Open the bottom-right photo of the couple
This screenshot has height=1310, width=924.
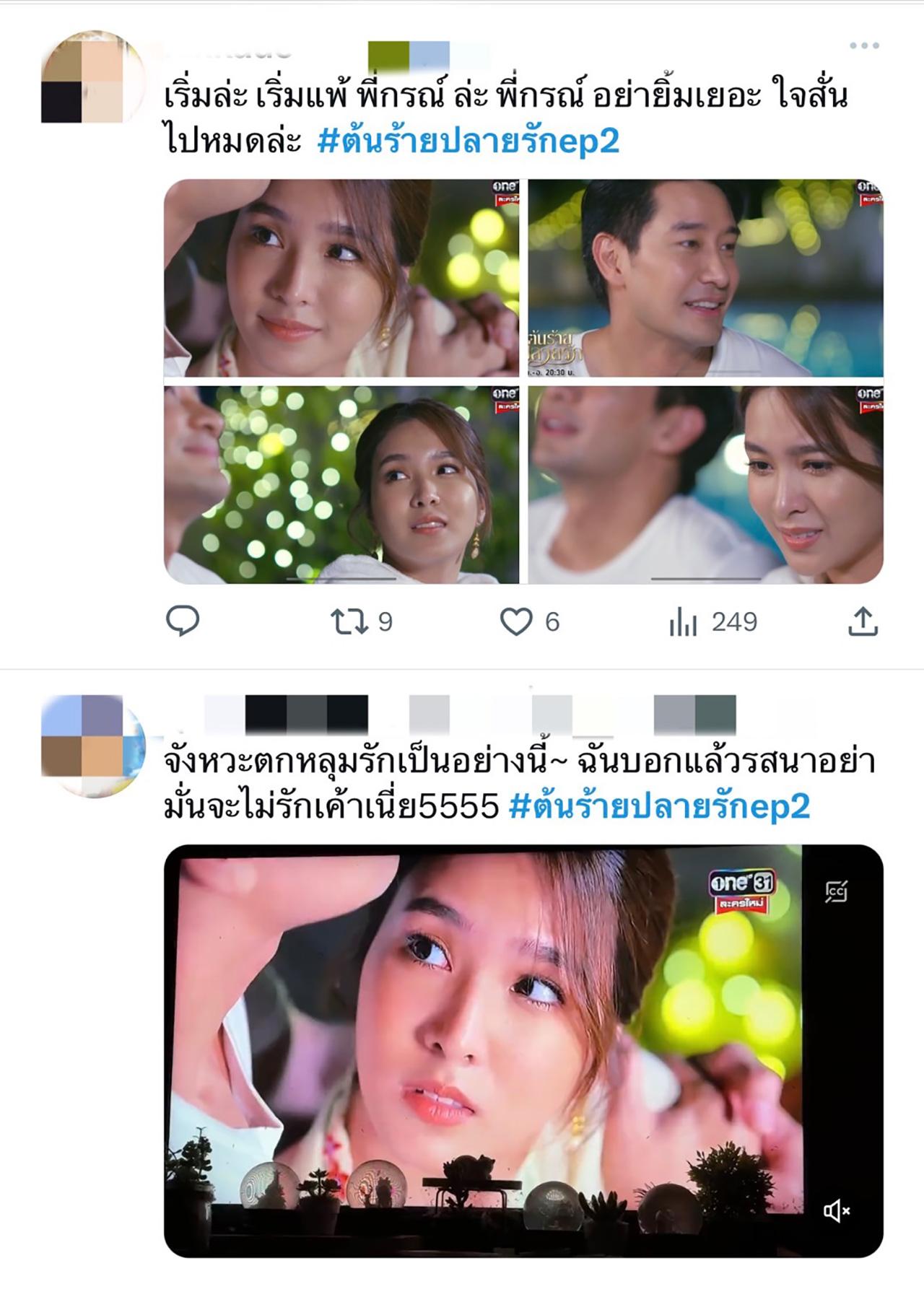pos(706,484)
